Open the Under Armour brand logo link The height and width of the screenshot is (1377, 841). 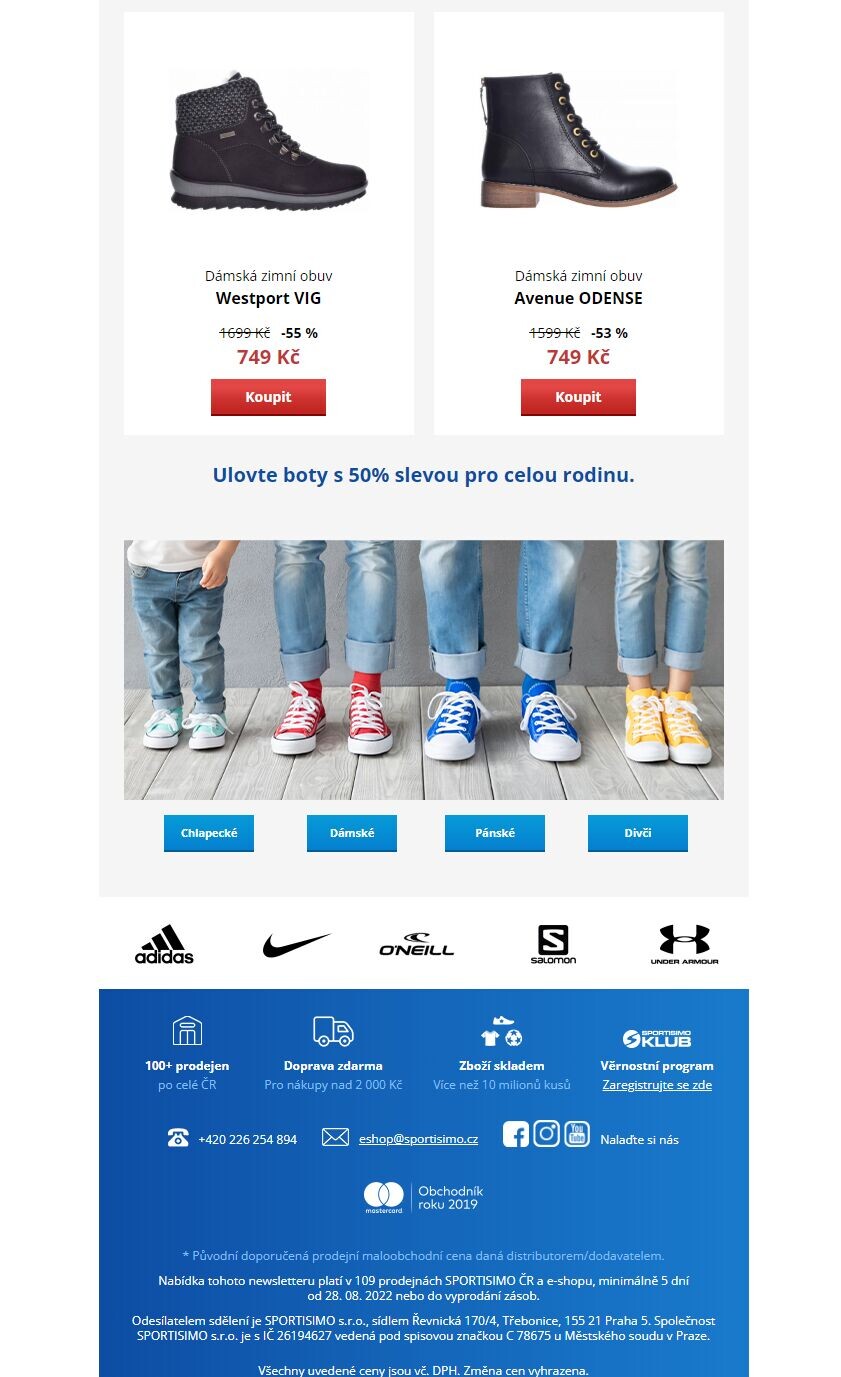[684, 944]
